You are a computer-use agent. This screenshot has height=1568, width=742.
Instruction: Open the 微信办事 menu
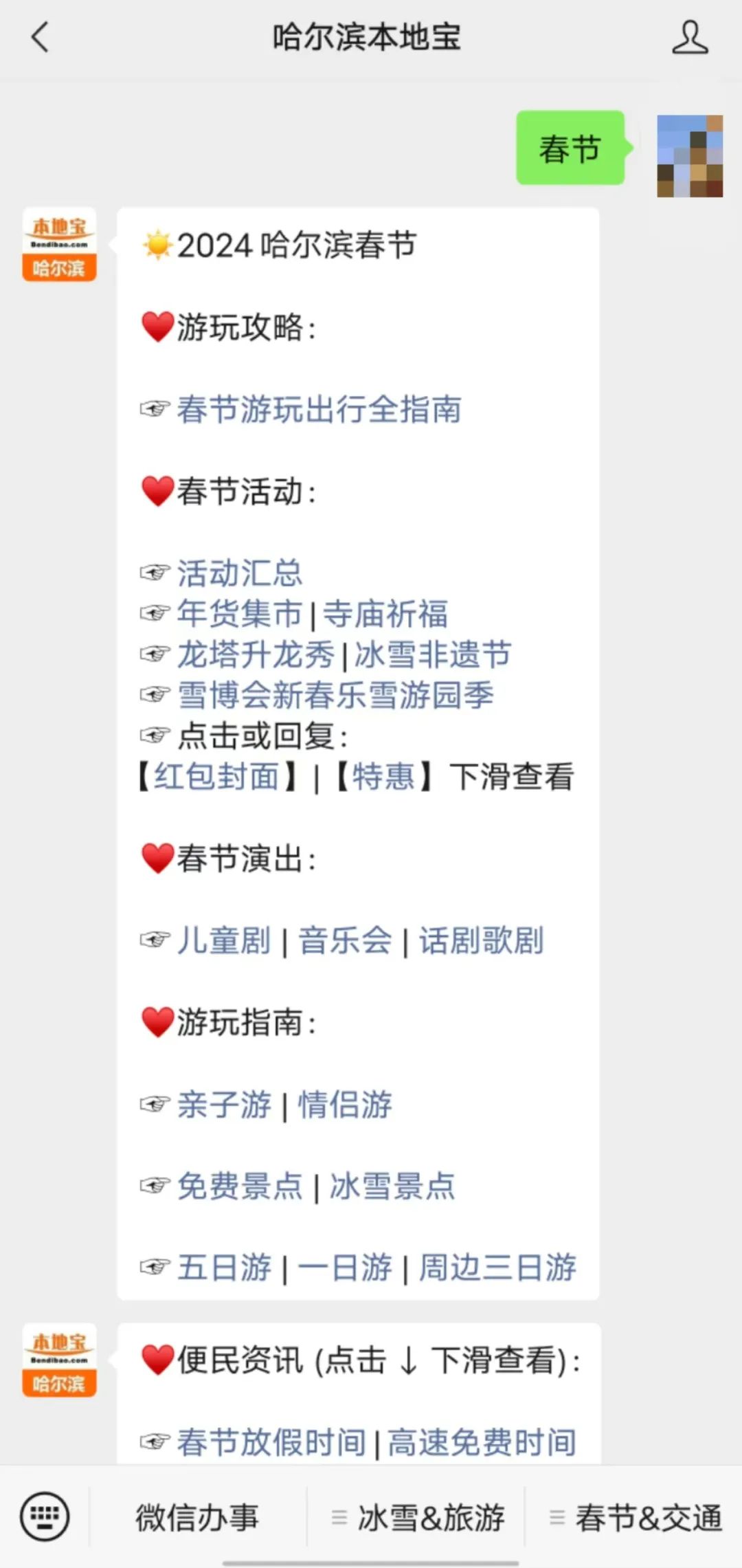[197, 1517]
